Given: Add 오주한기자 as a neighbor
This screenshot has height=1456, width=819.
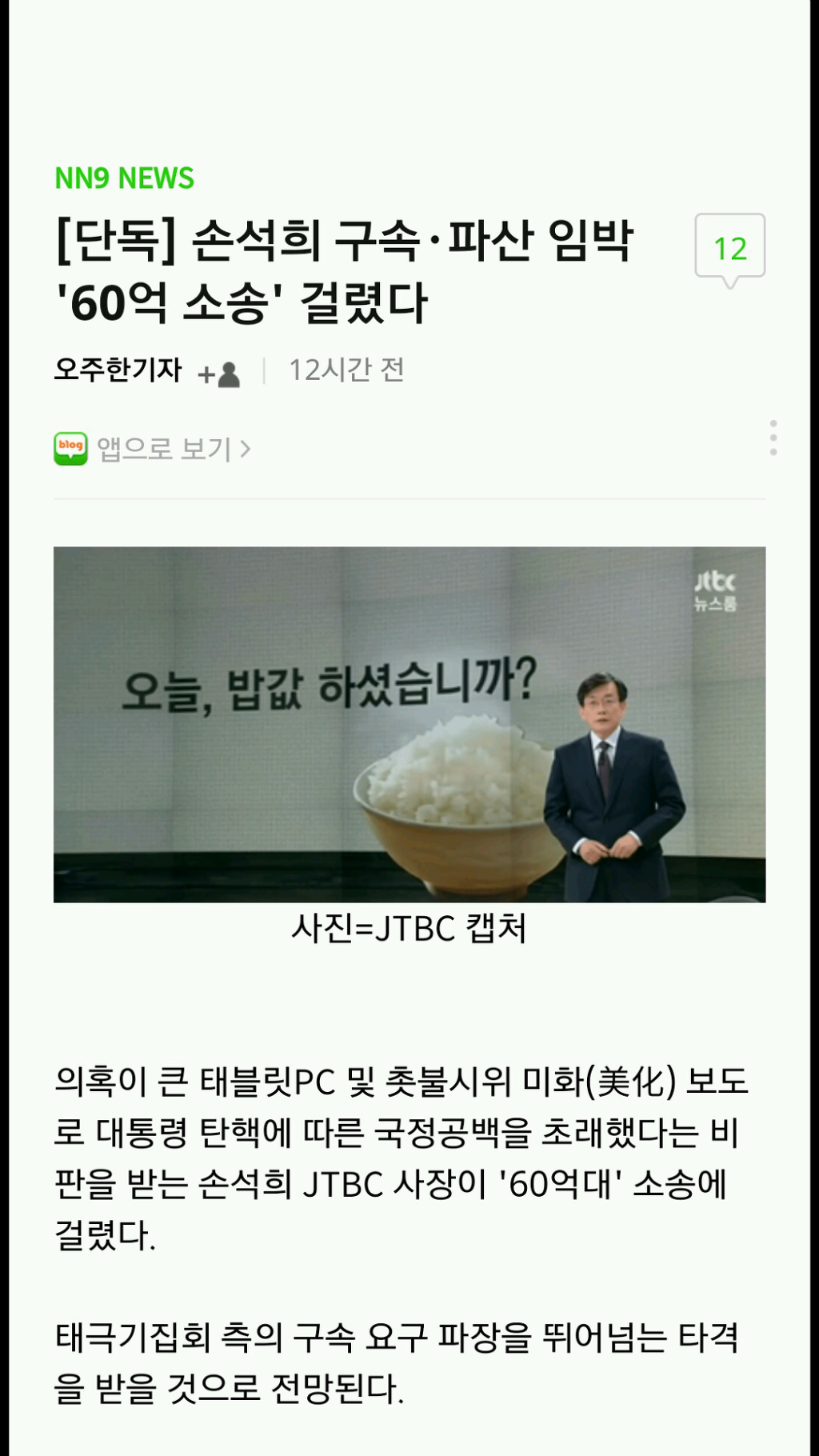Looking at the screenshot, I should pyautogui.click(x=219, y=374).
